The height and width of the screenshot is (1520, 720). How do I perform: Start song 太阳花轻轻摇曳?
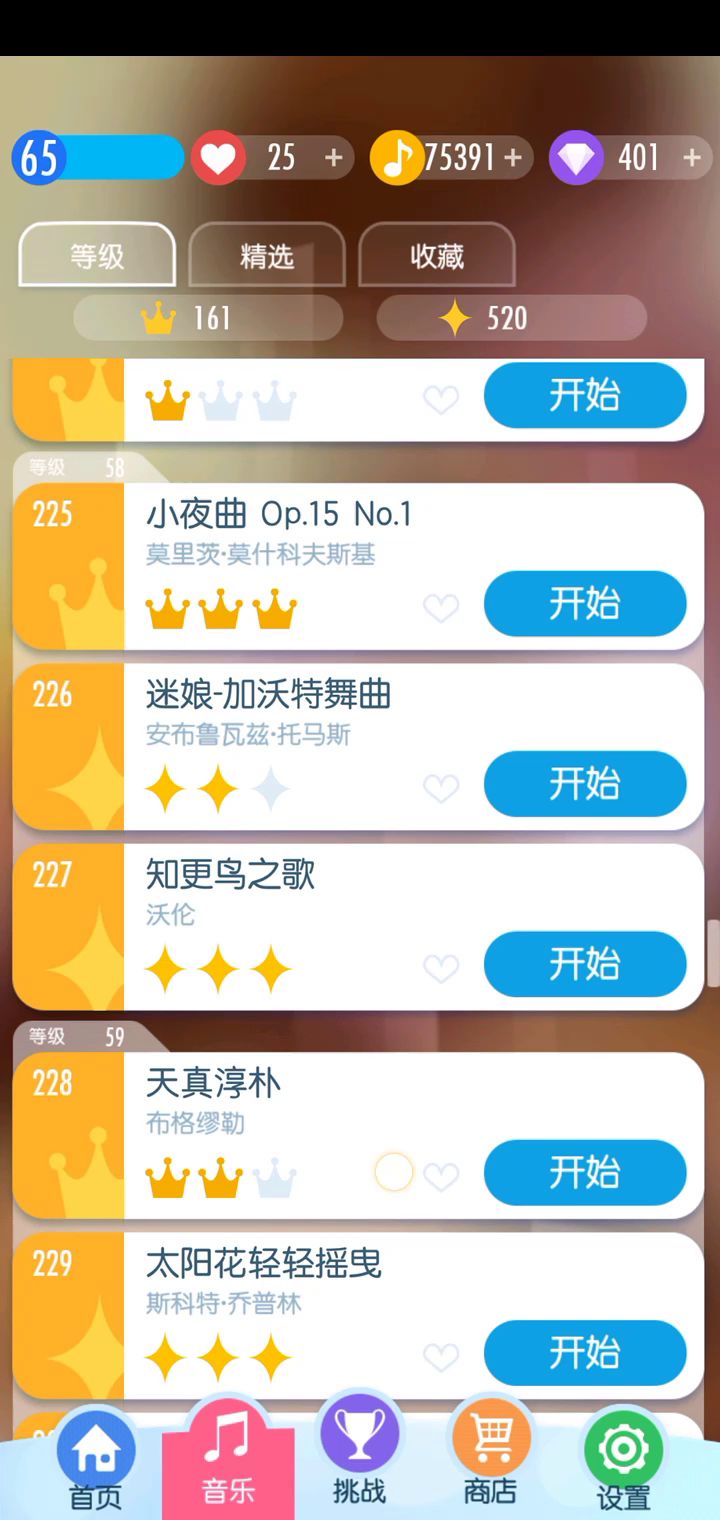pos(585,1352)
